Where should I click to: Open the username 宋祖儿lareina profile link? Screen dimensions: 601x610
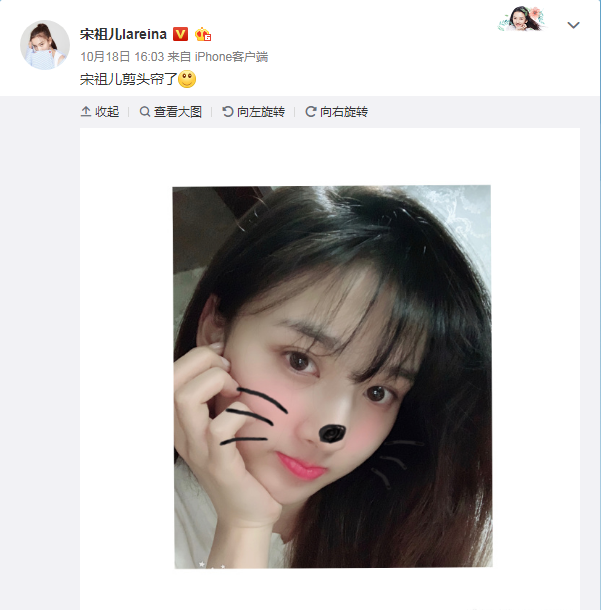123,34
